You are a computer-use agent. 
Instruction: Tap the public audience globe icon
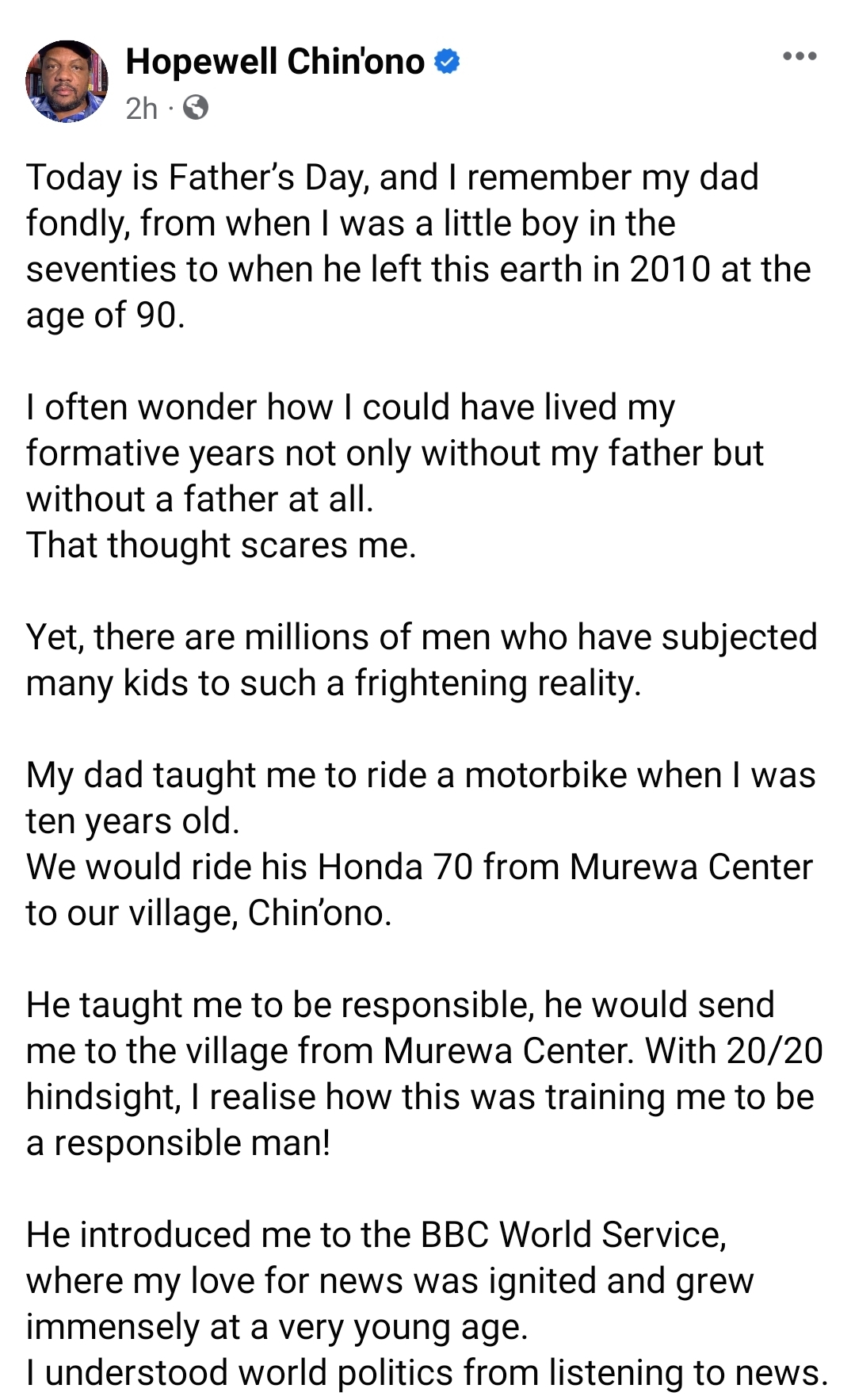196,107
